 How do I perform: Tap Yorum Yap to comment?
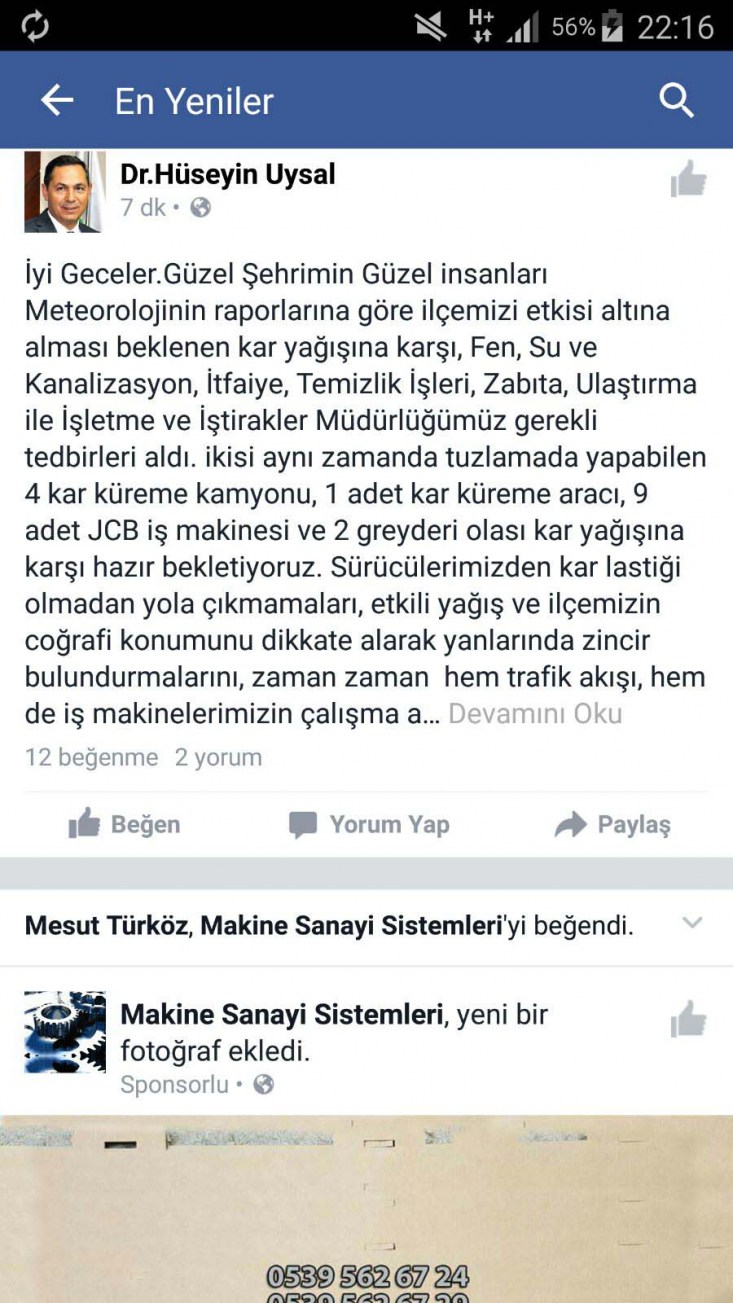click(x=369, y=825)
